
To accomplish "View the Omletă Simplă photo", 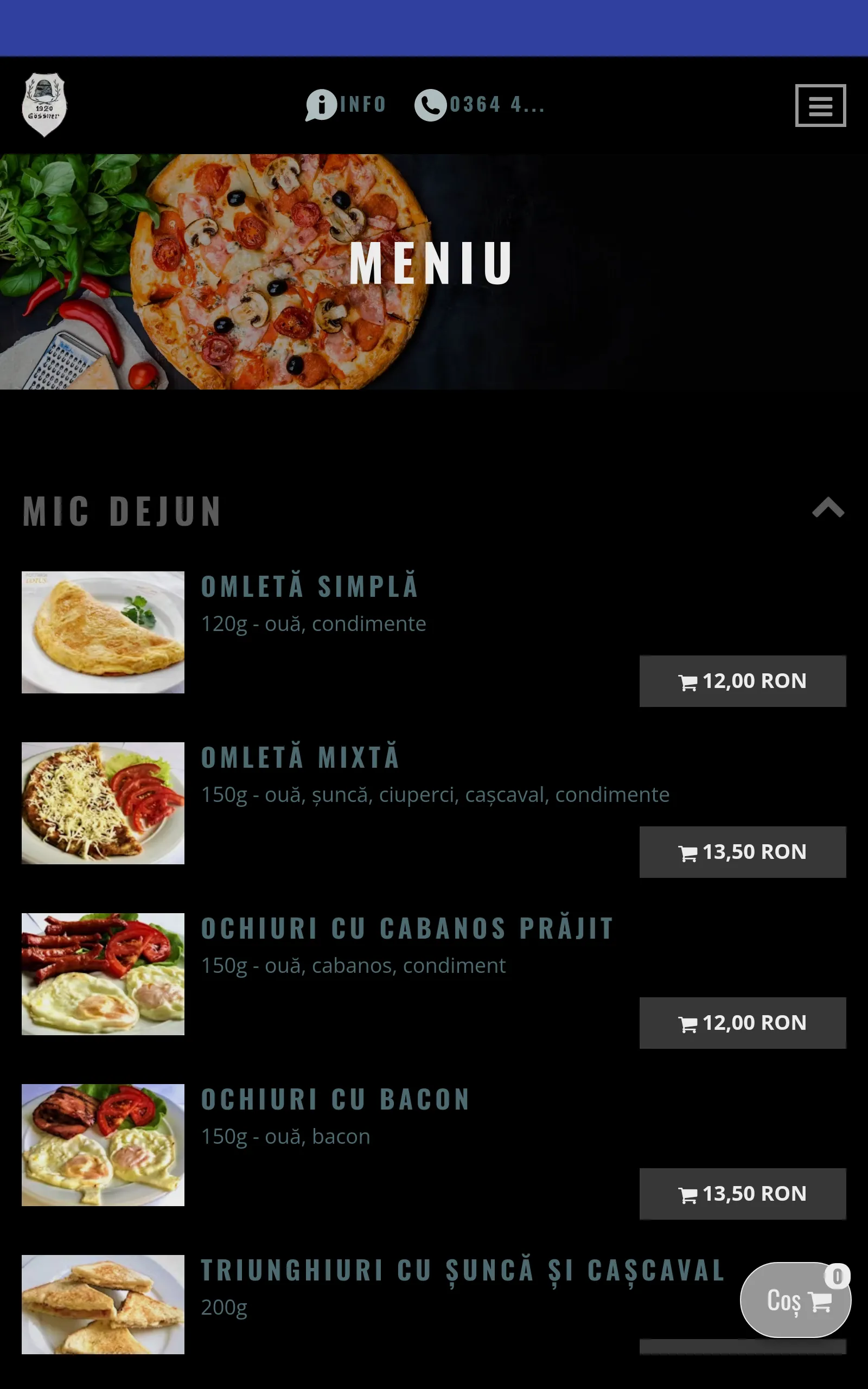I will pos(103,633).
